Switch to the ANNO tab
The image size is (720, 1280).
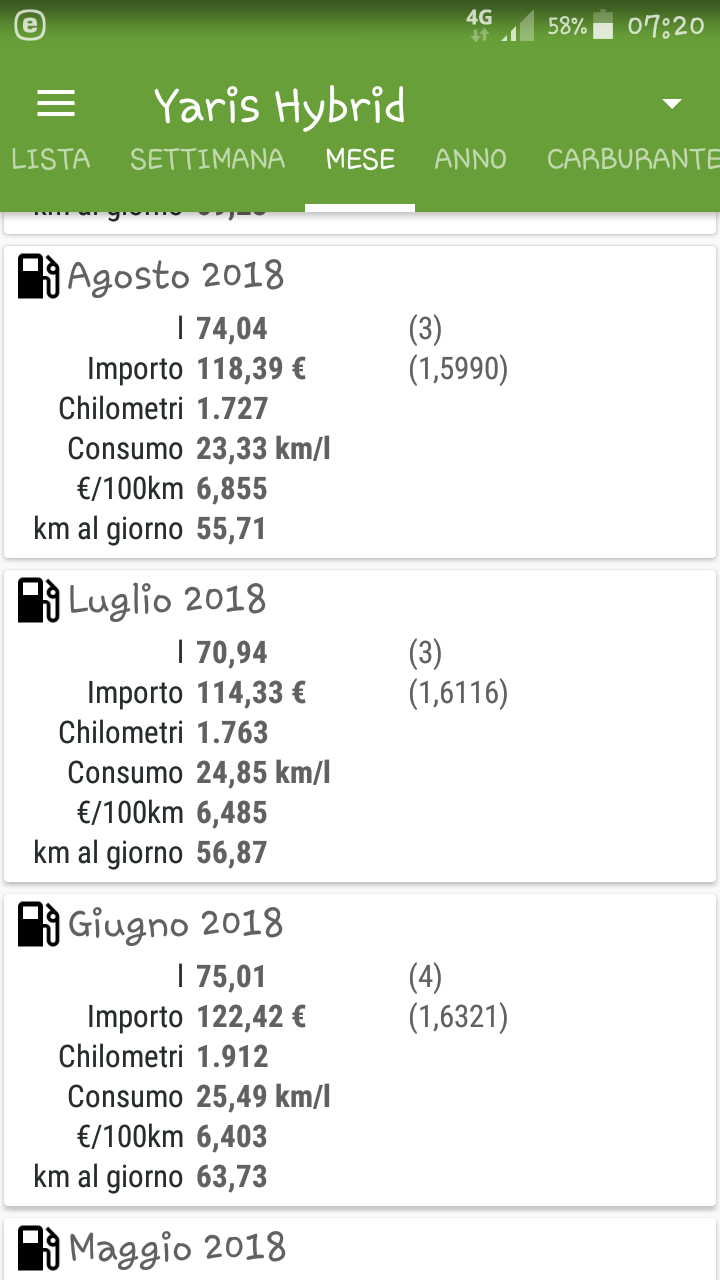tap(470, 159)
